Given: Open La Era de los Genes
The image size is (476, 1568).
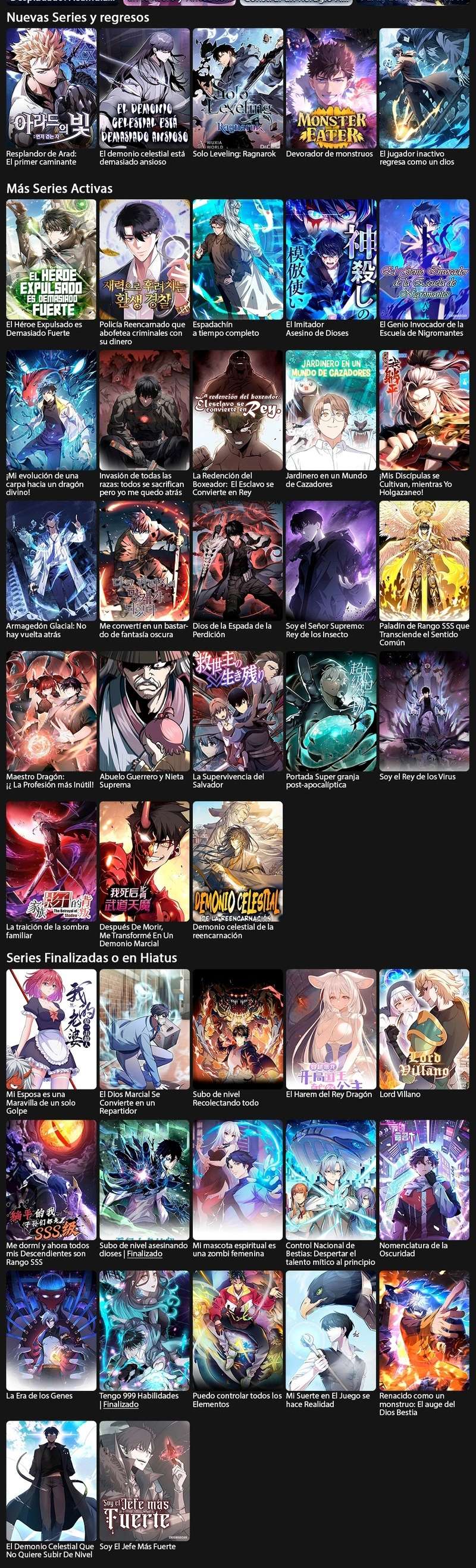Looking at the screenshot, I should tap(51, 1330).
